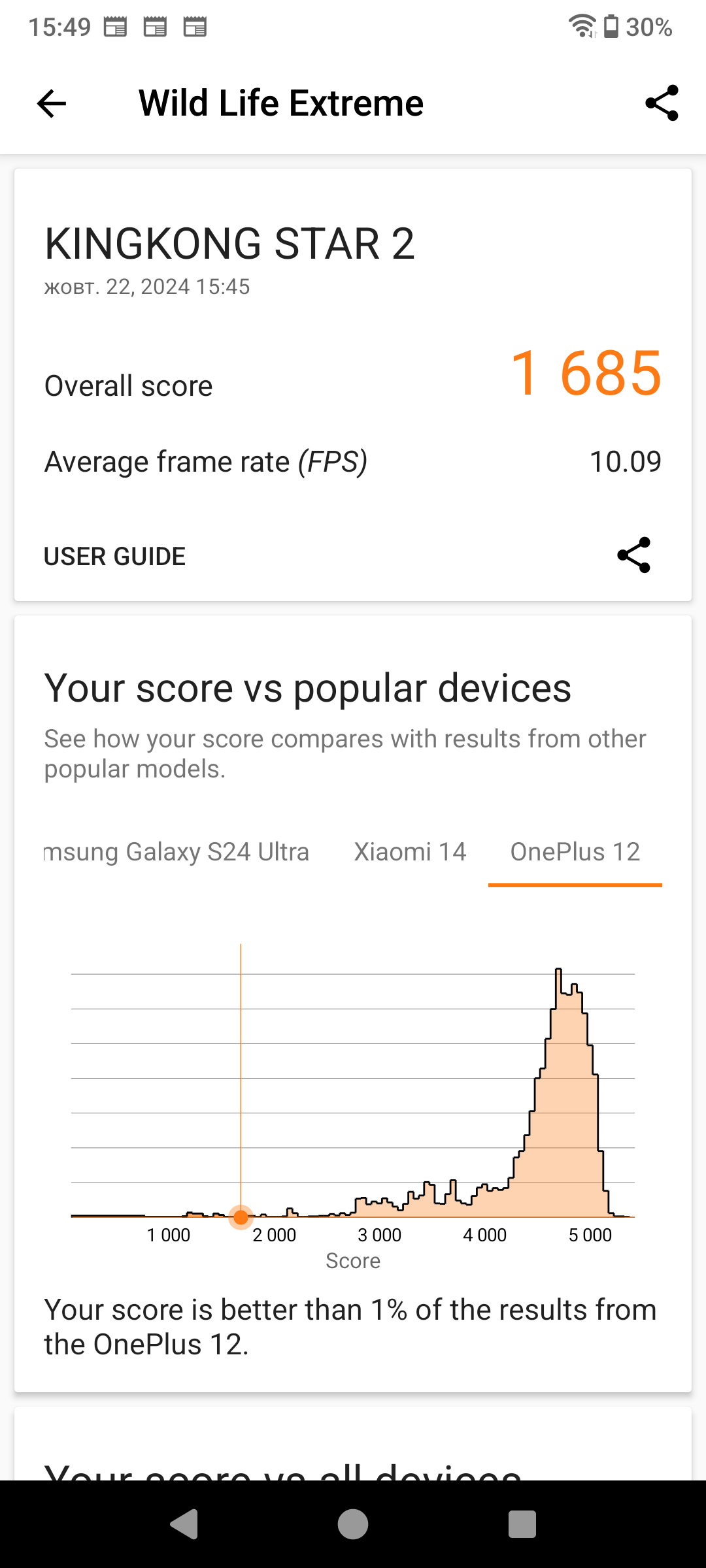
Task: Open the USER GUIDE
Action: [114, 557]
